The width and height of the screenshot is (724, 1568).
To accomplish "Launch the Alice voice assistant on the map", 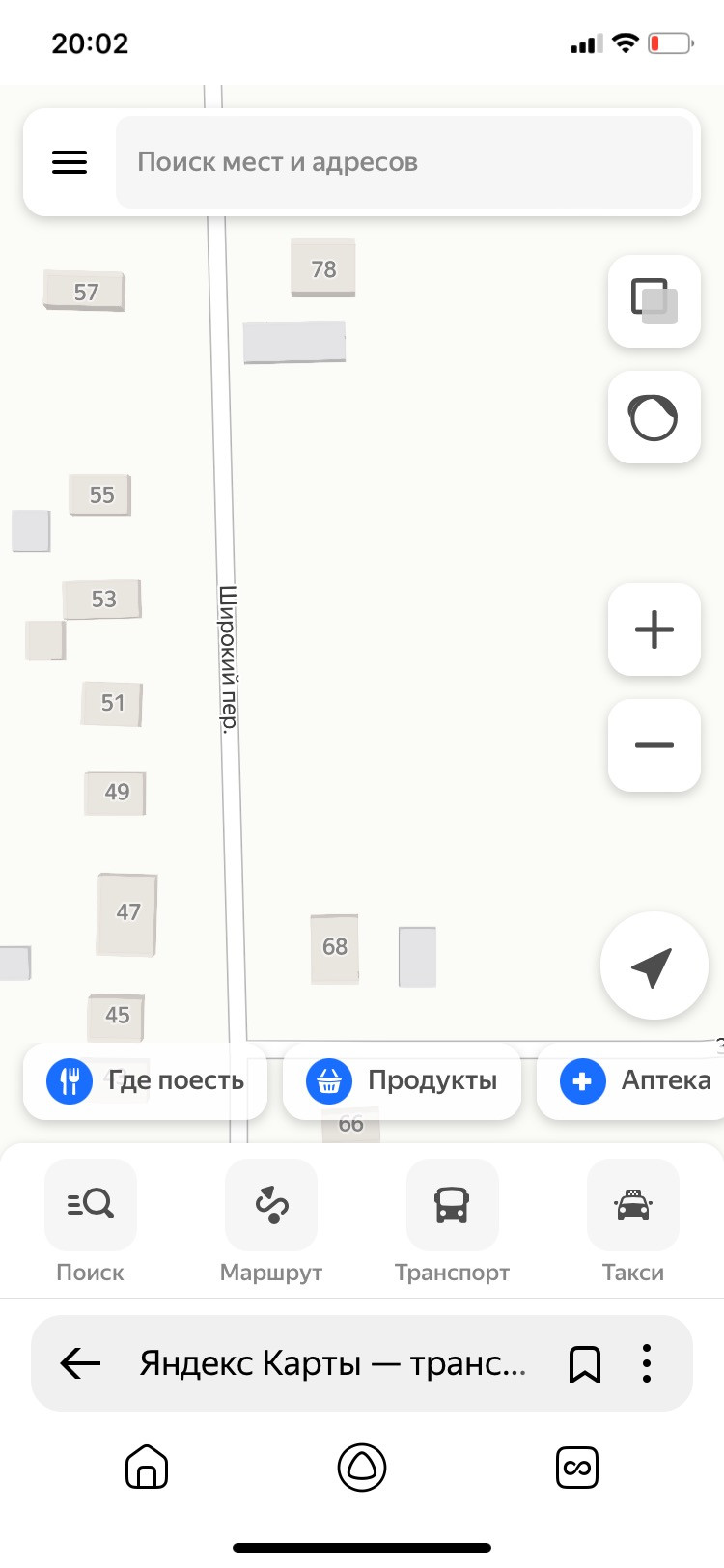I will [654, 417].
